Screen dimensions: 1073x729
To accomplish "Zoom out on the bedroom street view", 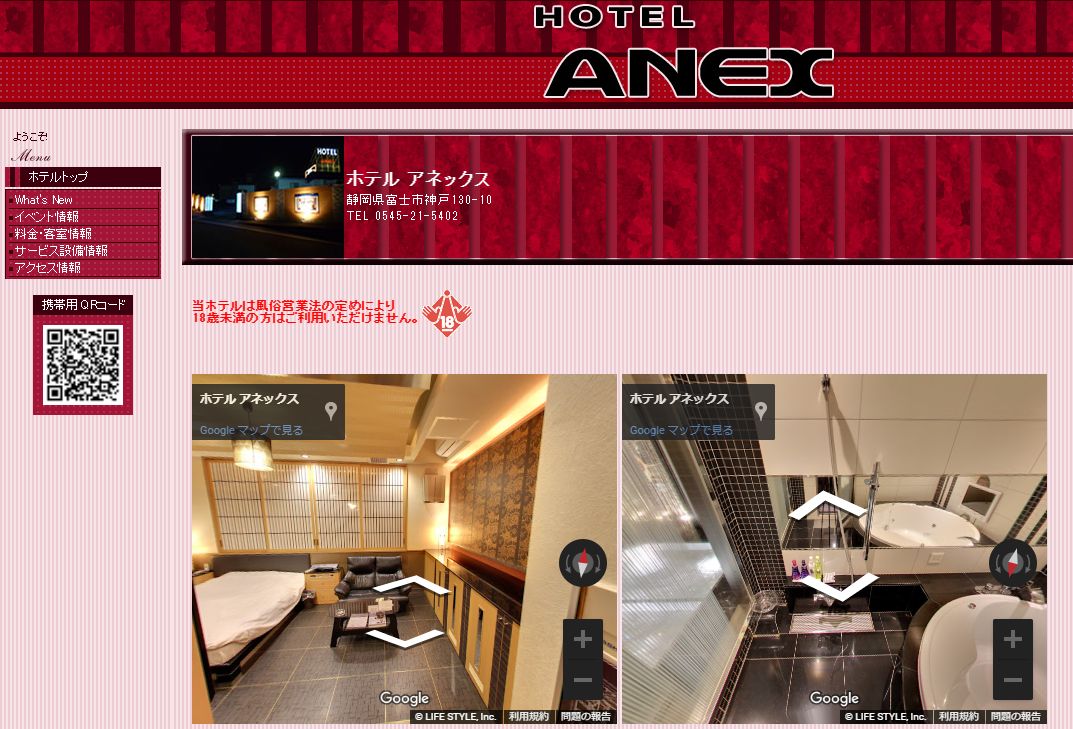I will (x=583, y=680).
